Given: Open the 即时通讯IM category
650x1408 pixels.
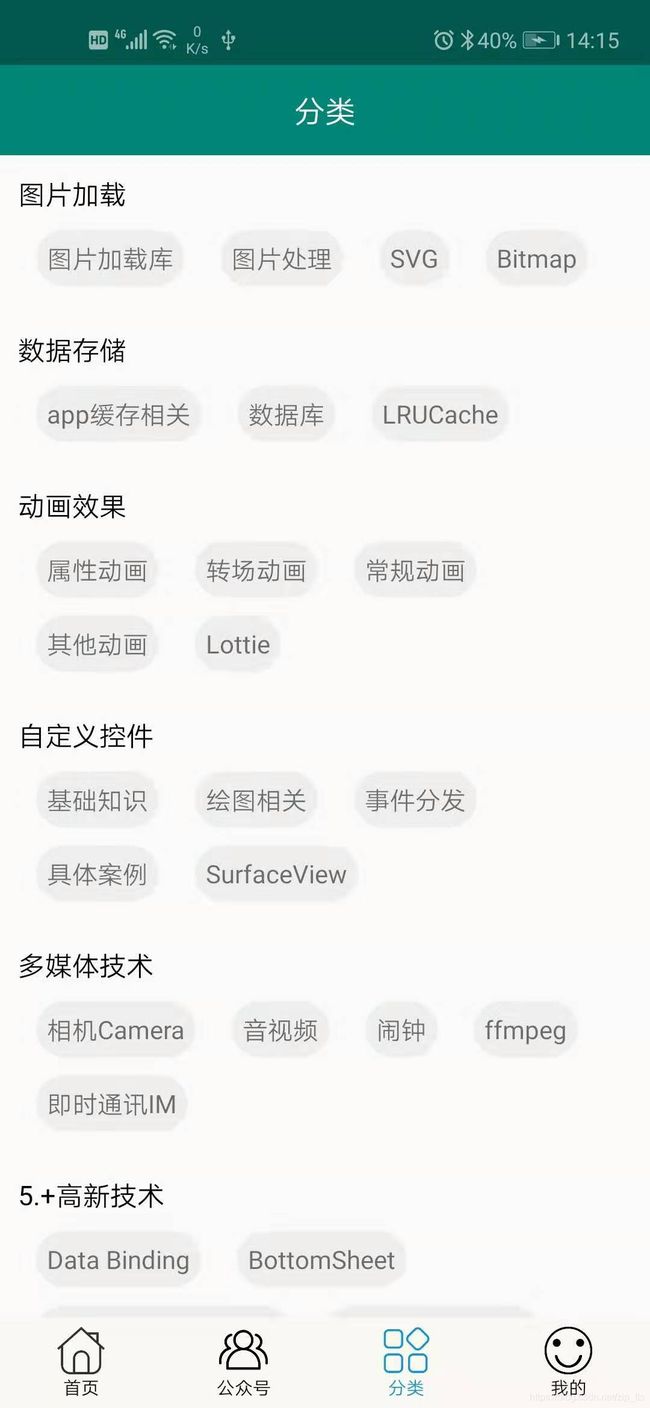Looking at the screenshot, I should [111, 1104].
